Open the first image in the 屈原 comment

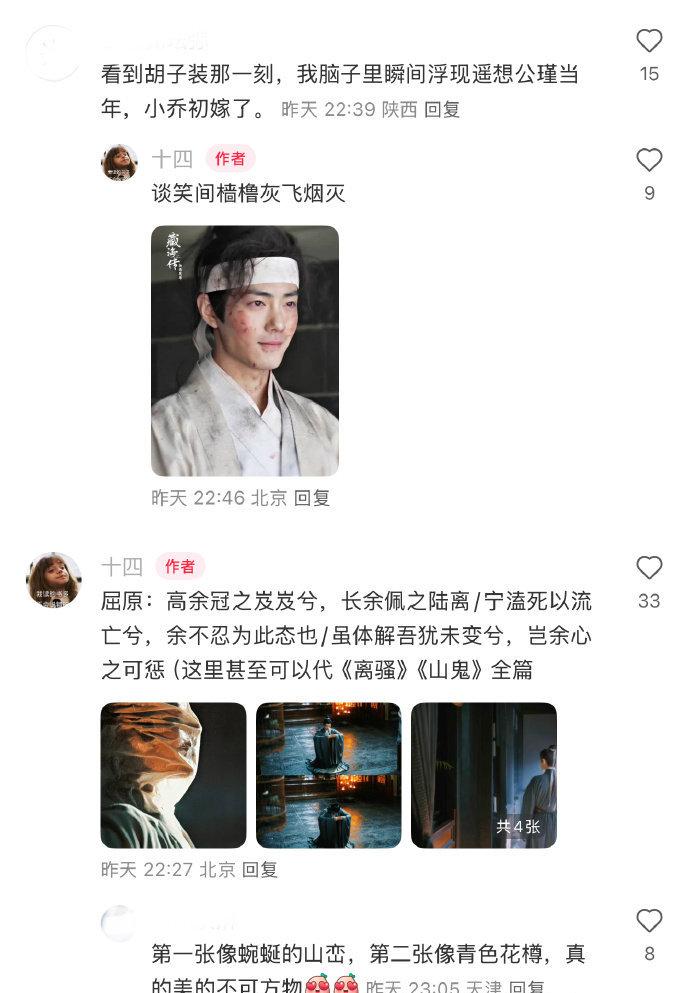coord(173,775)
